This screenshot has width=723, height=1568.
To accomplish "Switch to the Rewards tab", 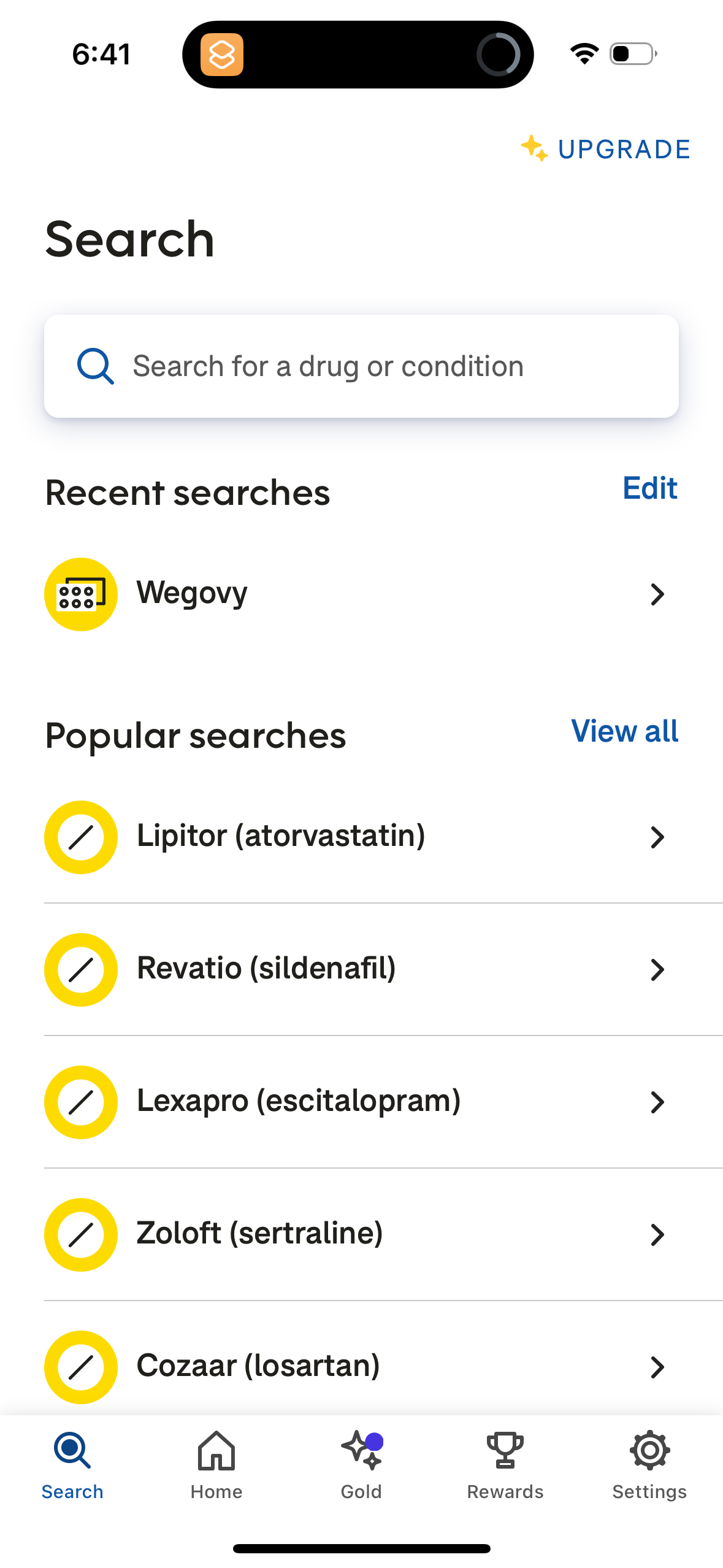I will click(x=503, y=1469).
